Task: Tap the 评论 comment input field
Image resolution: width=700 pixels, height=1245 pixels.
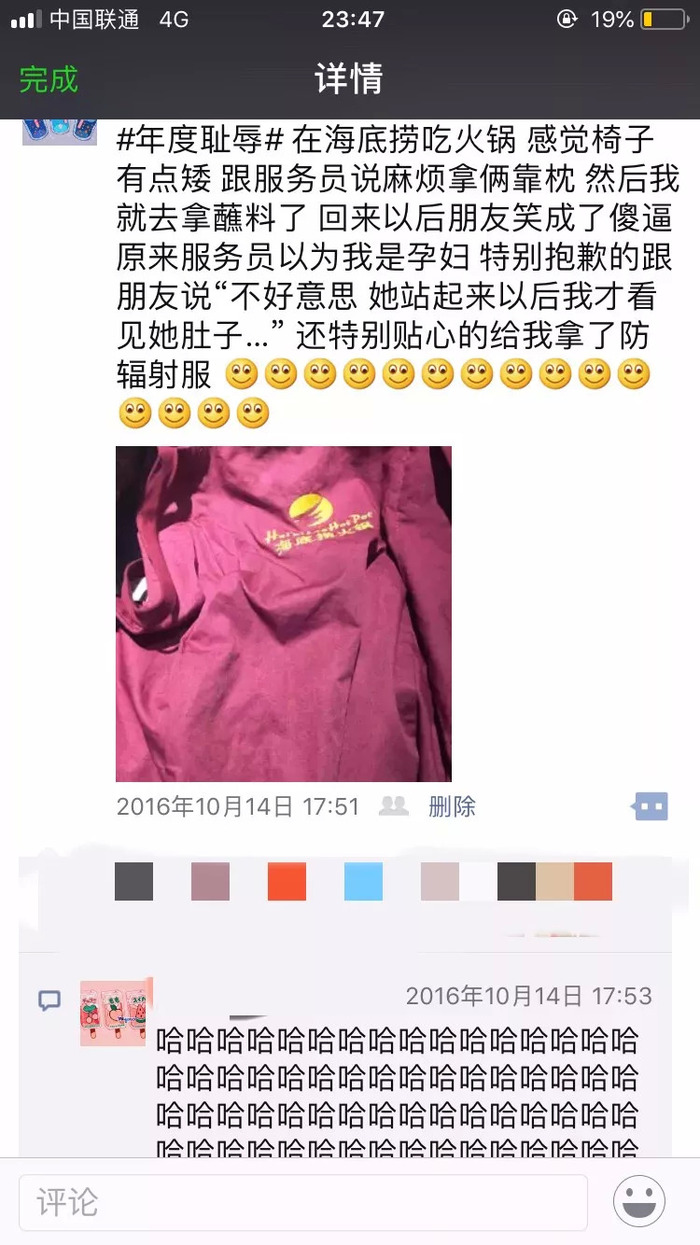Action: (302, 1202)
